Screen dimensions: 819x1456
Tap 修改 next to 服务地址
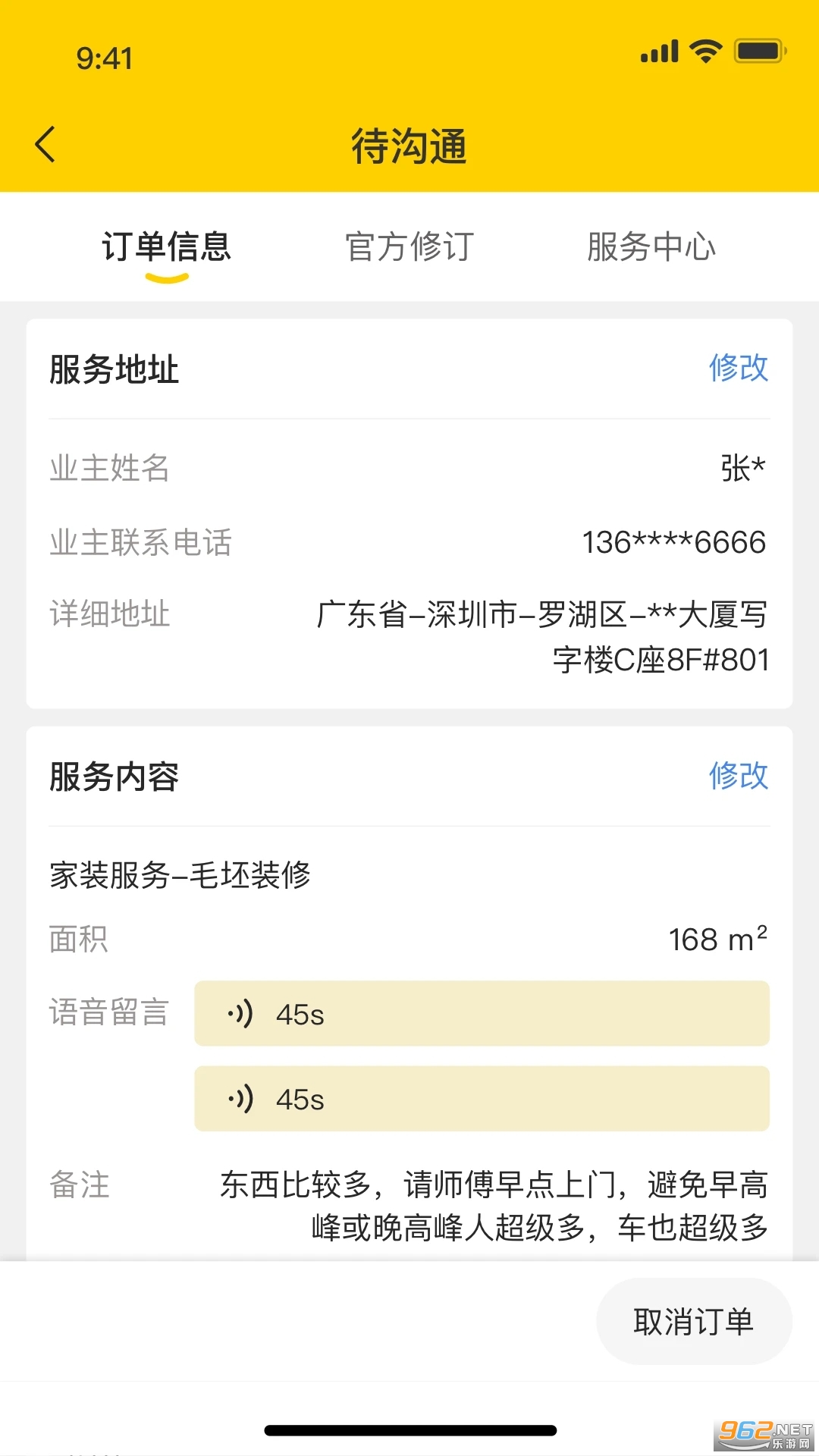tap(739, 369)
